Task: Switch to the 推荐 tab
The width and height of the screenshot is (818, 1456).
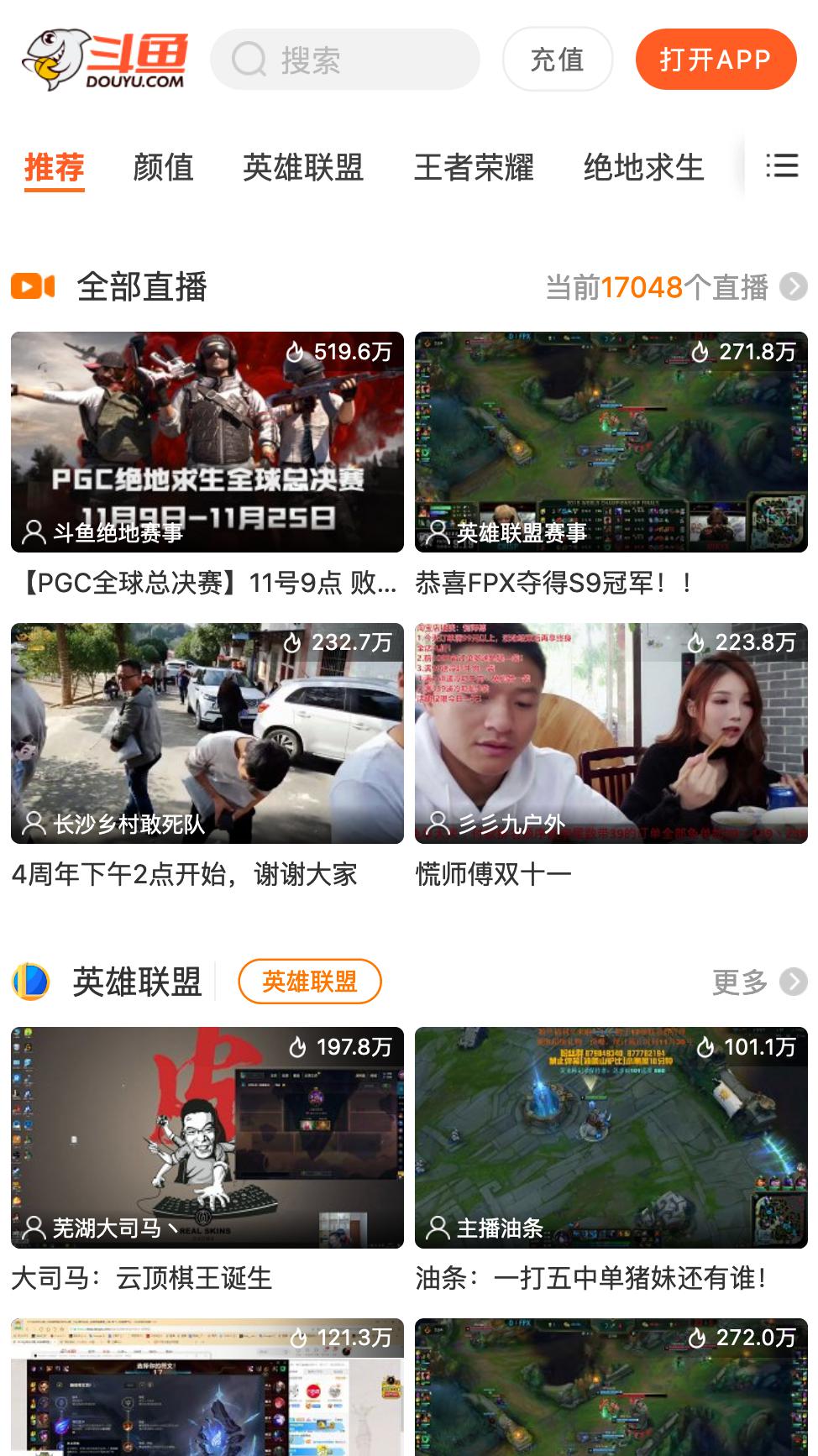Action: (x=55, y=167)
